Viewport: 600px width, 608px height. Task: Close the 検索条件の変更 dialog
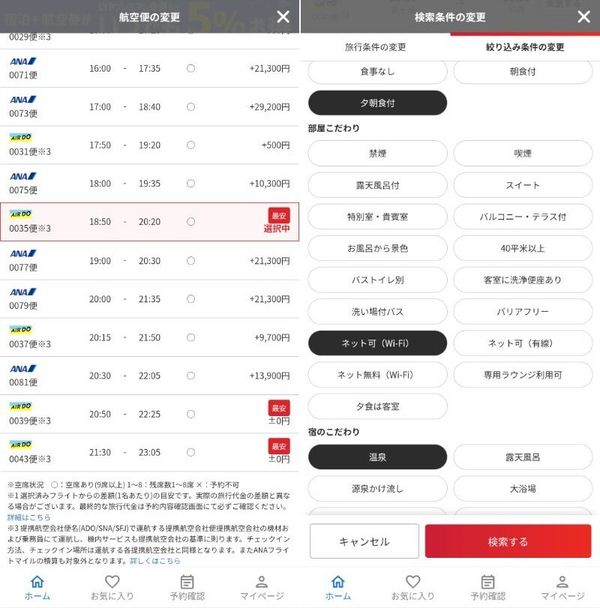click(x=584, y=17)
